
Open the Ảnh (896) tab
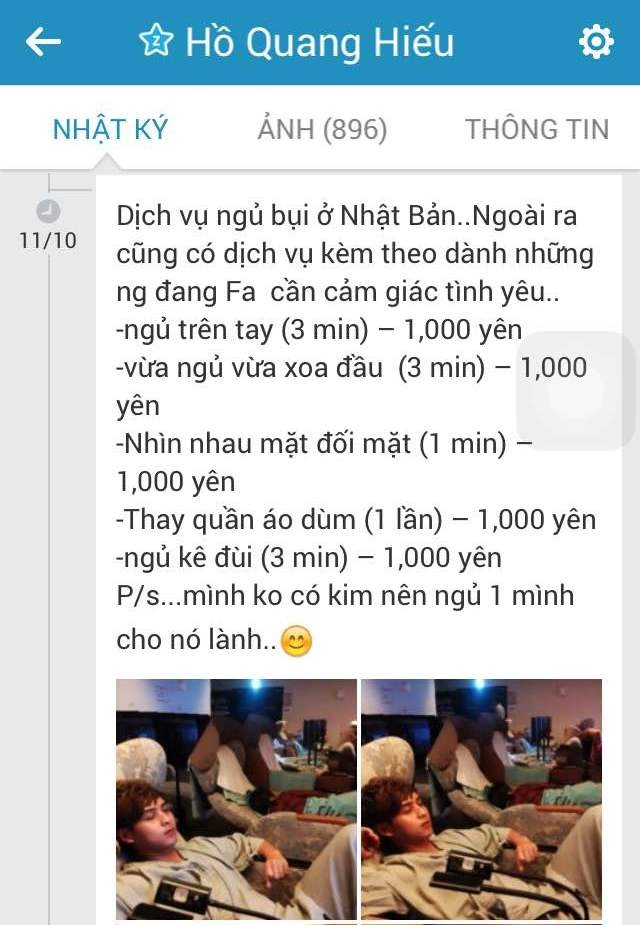pyautogui.click(x=322, y=129)
